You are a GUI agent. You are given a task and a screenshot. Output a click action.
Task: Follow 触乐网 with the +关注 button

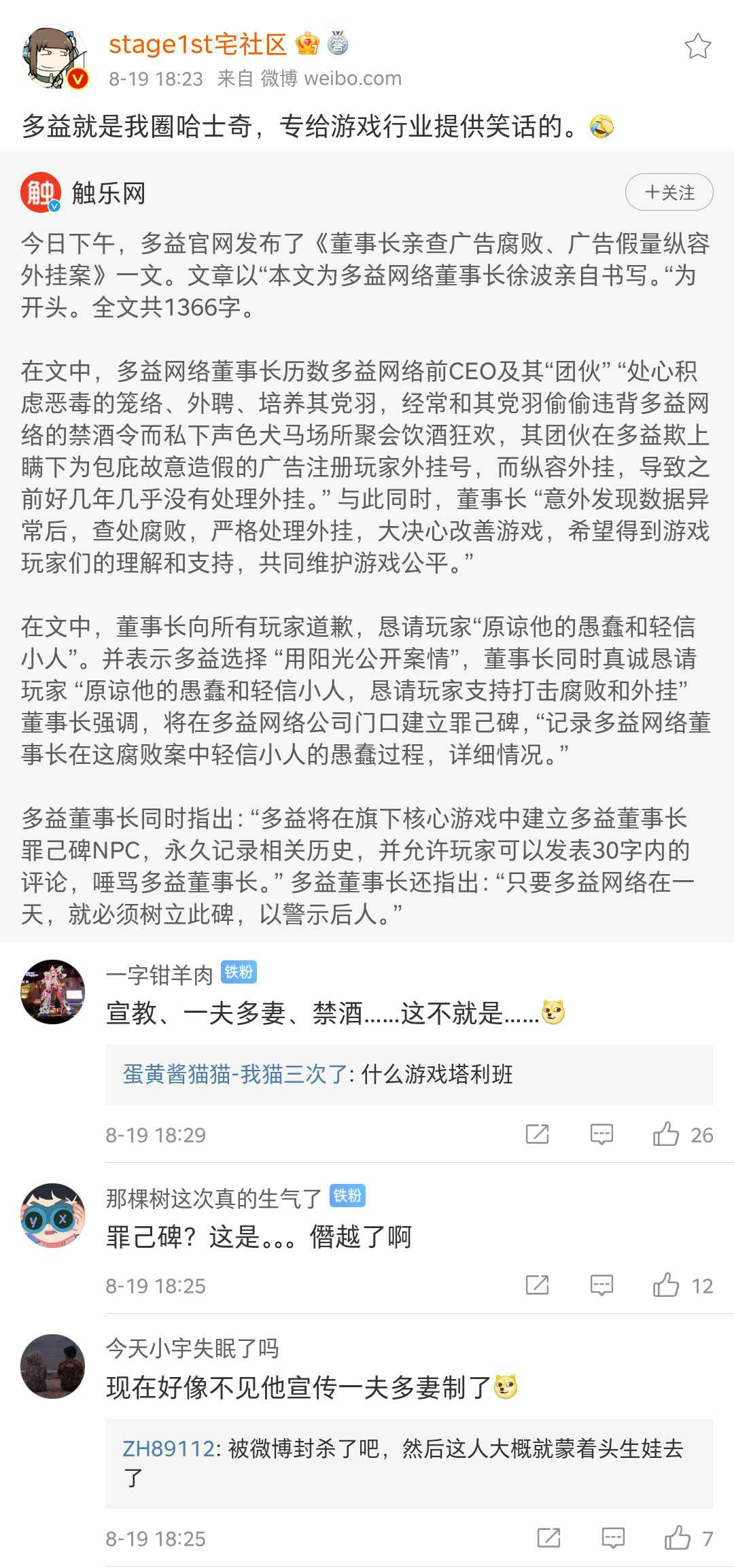pos(669,192)
